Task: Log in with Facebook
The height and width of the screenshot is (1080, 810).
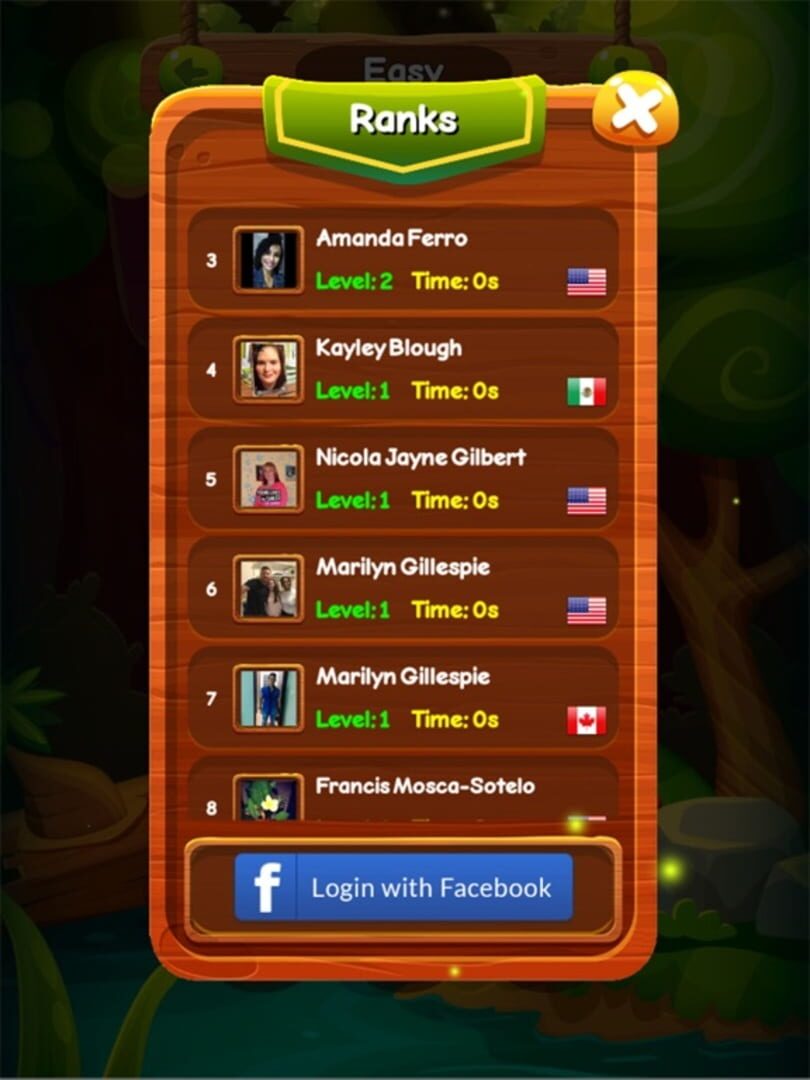Action: tap(404, 887)
